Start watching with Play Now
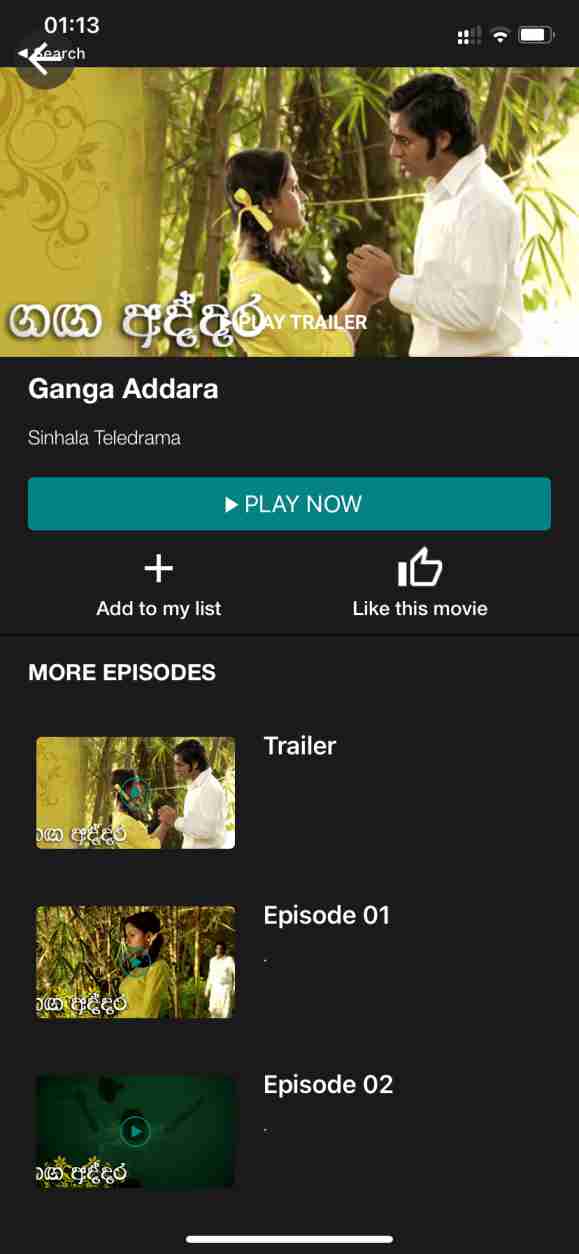The width and height of the screenshot is (579, 1254). [x=289, y=504]
